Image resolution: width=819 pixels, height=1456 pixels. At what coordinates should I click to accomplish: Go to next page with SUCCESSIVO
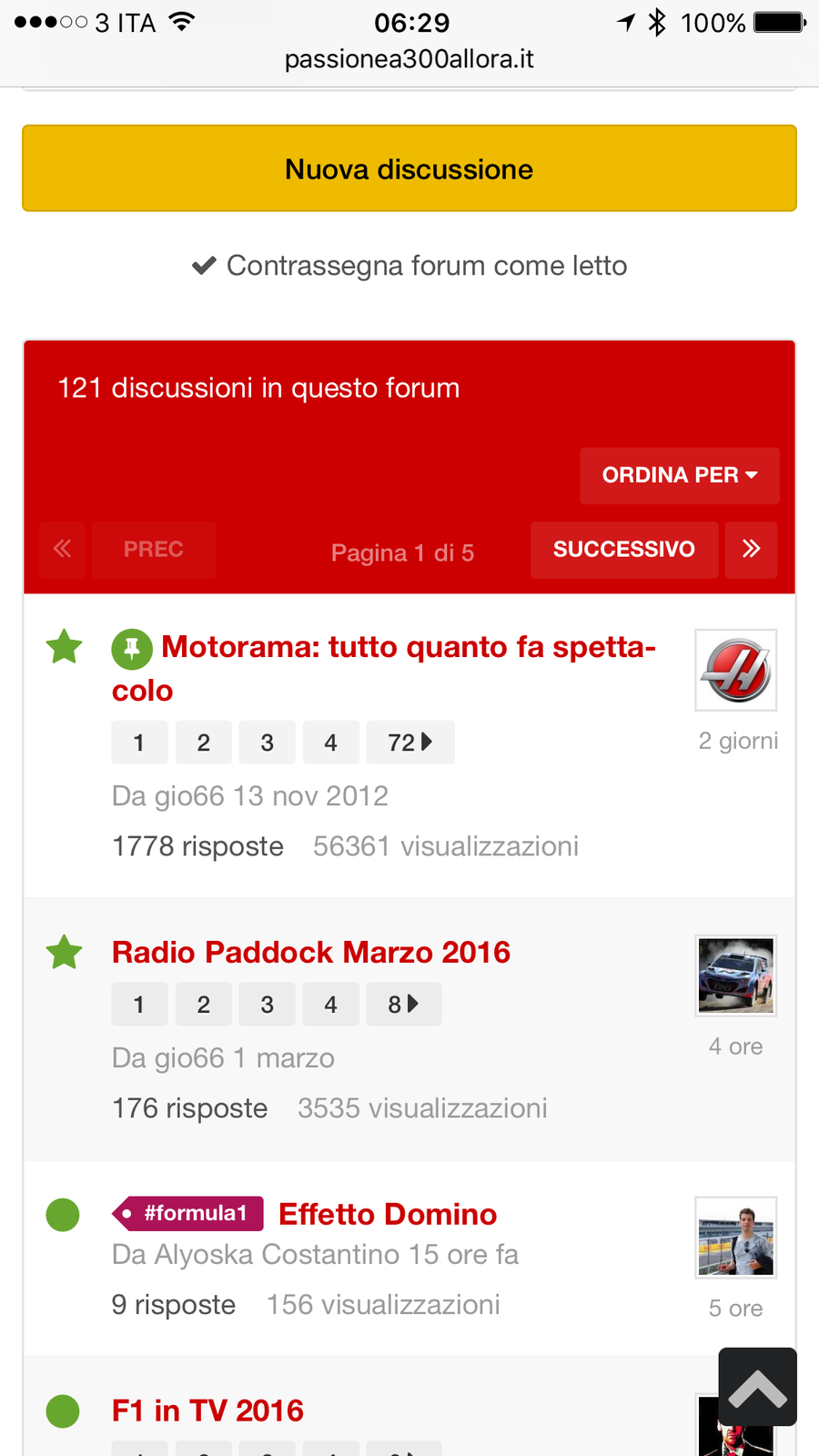pyautogui.click(x=623, y=550)
